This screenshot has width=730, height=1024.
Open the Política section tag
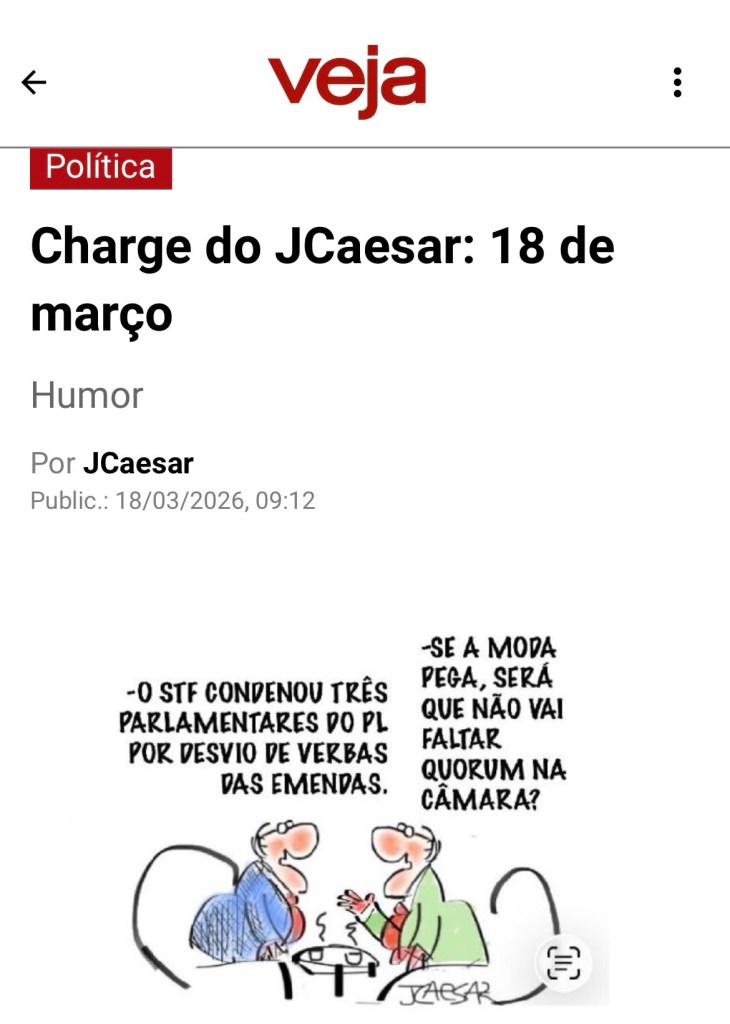101,167
